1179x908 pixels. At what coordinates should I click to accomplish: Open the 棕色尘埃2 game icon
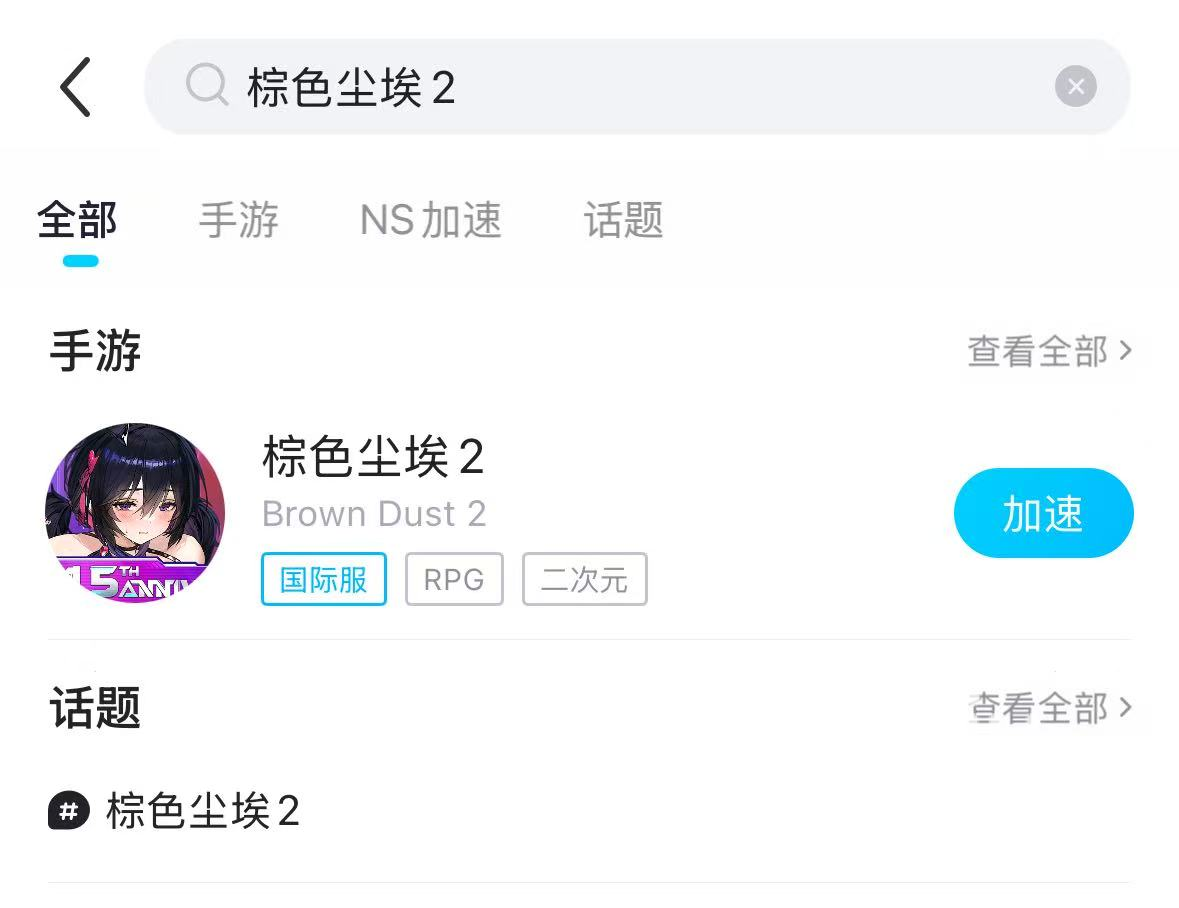coord(135,513)
